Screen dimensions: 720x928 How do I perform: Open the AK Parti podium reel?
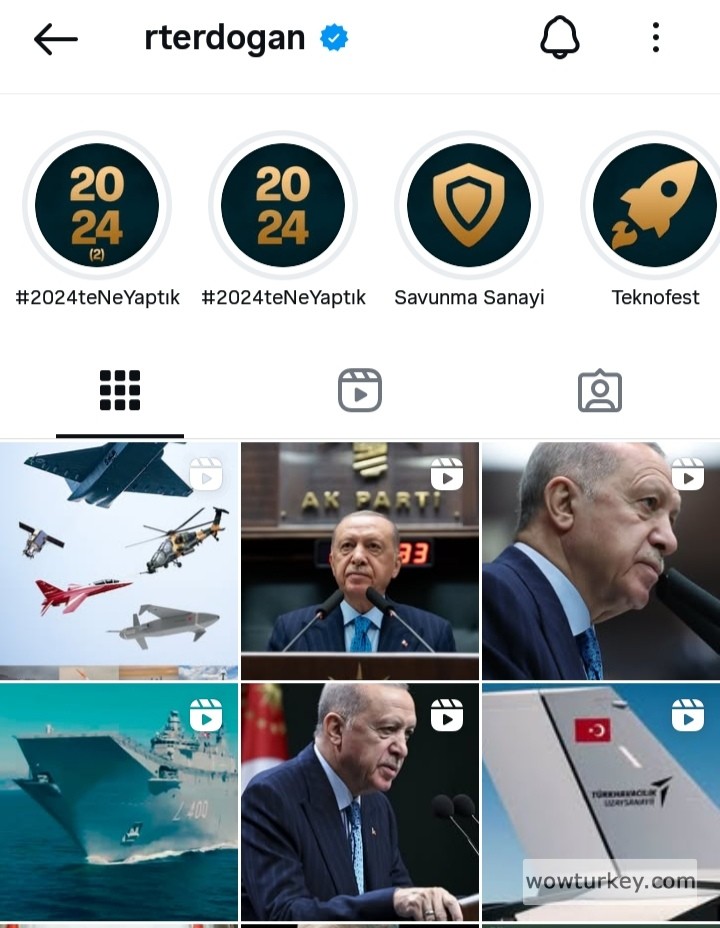[x=360, y=560]
